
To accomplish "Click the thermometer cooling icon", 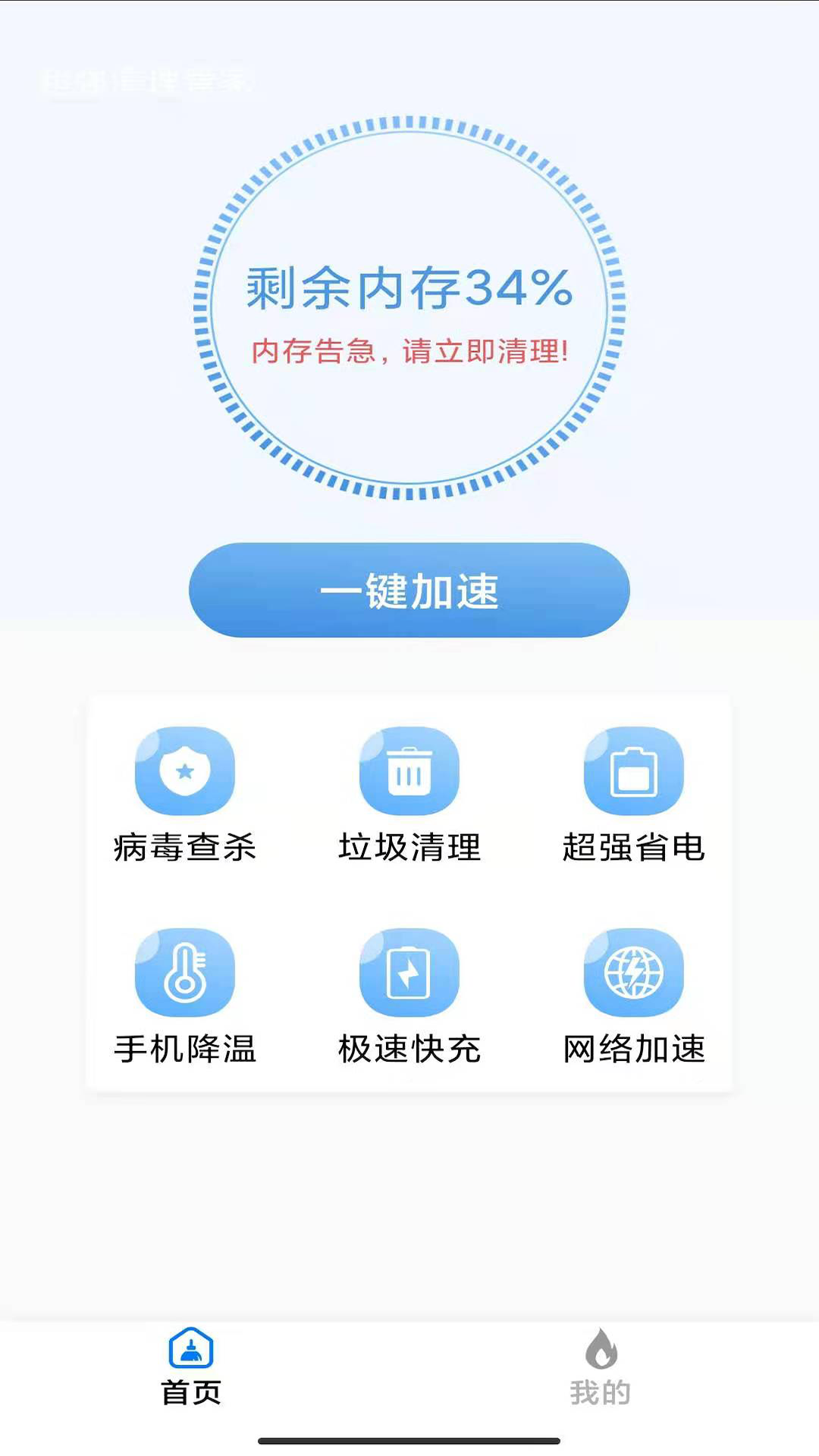I will point(184,974).
